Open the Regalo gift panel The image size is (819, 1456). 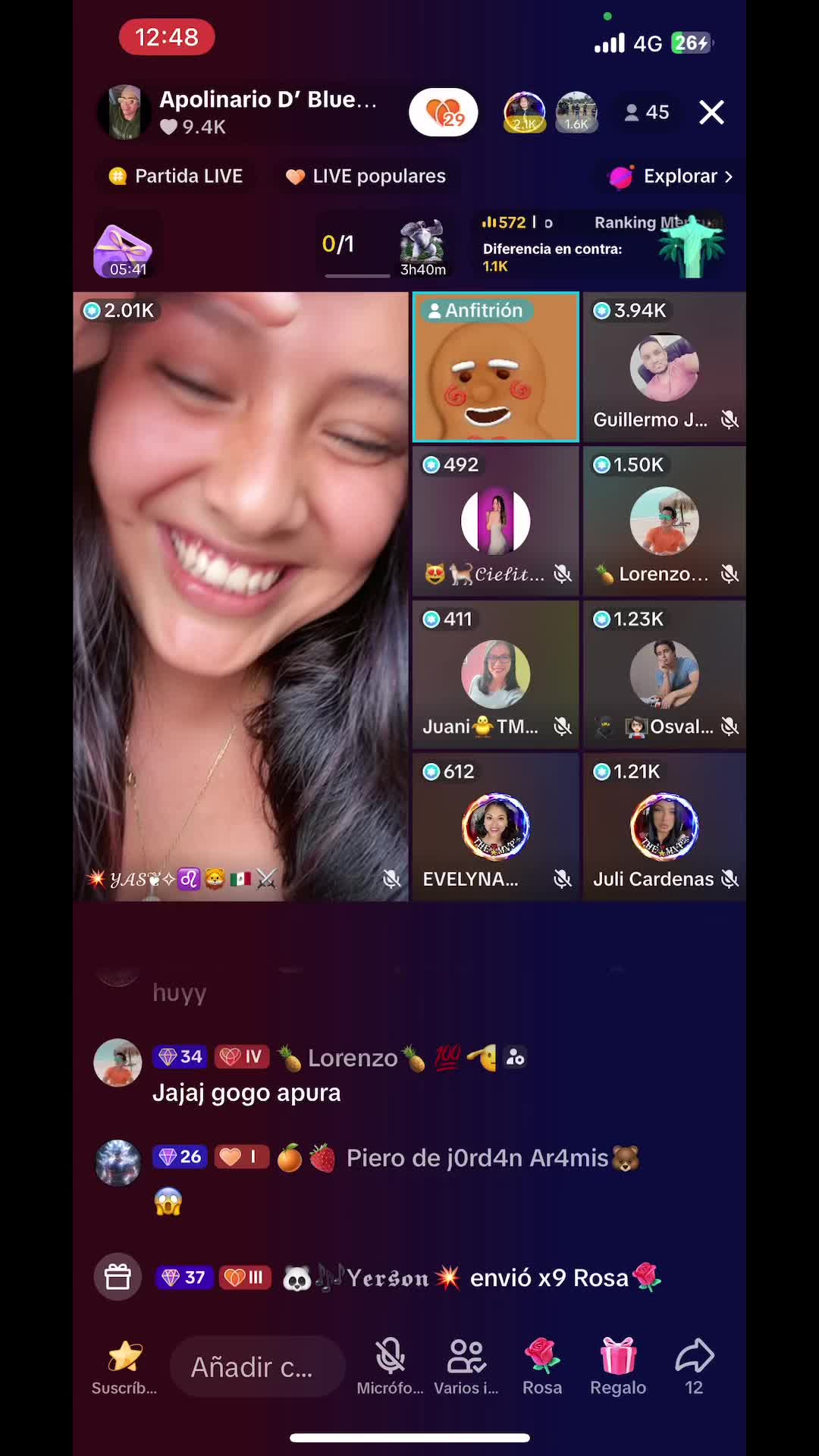click(x=618, y=1368)
